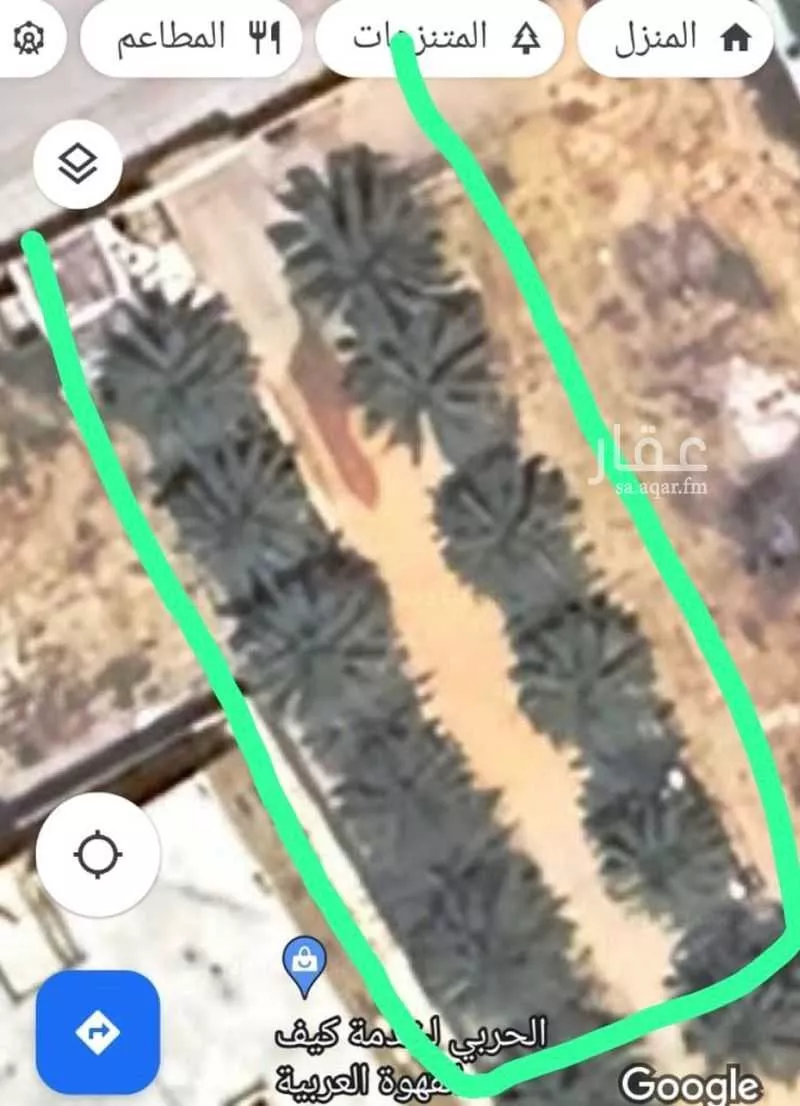Open directions with the blue arrow button

pyautogui.click(x=98, y=1032)
